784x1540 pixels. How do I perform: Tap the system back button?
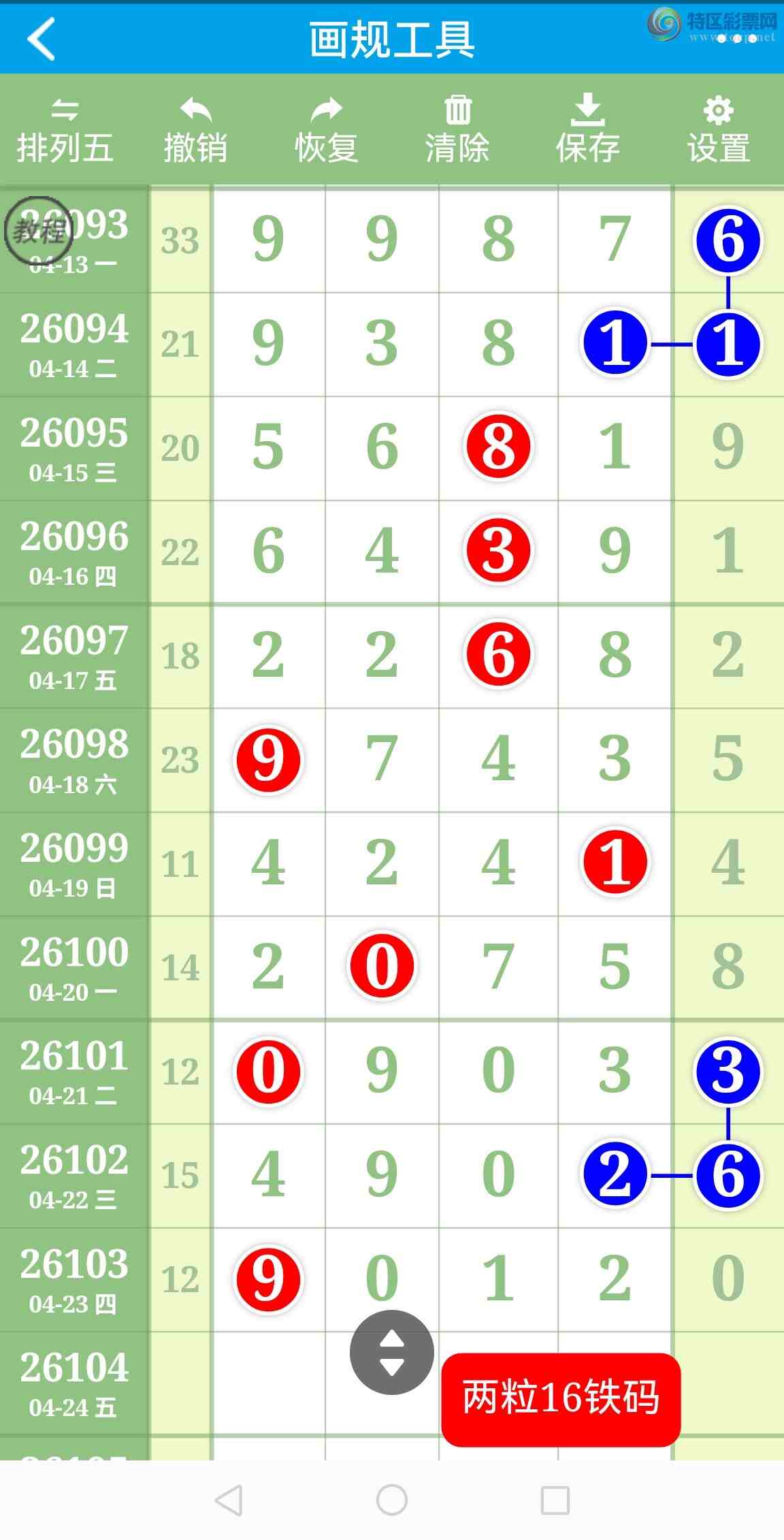[229, 1500]
